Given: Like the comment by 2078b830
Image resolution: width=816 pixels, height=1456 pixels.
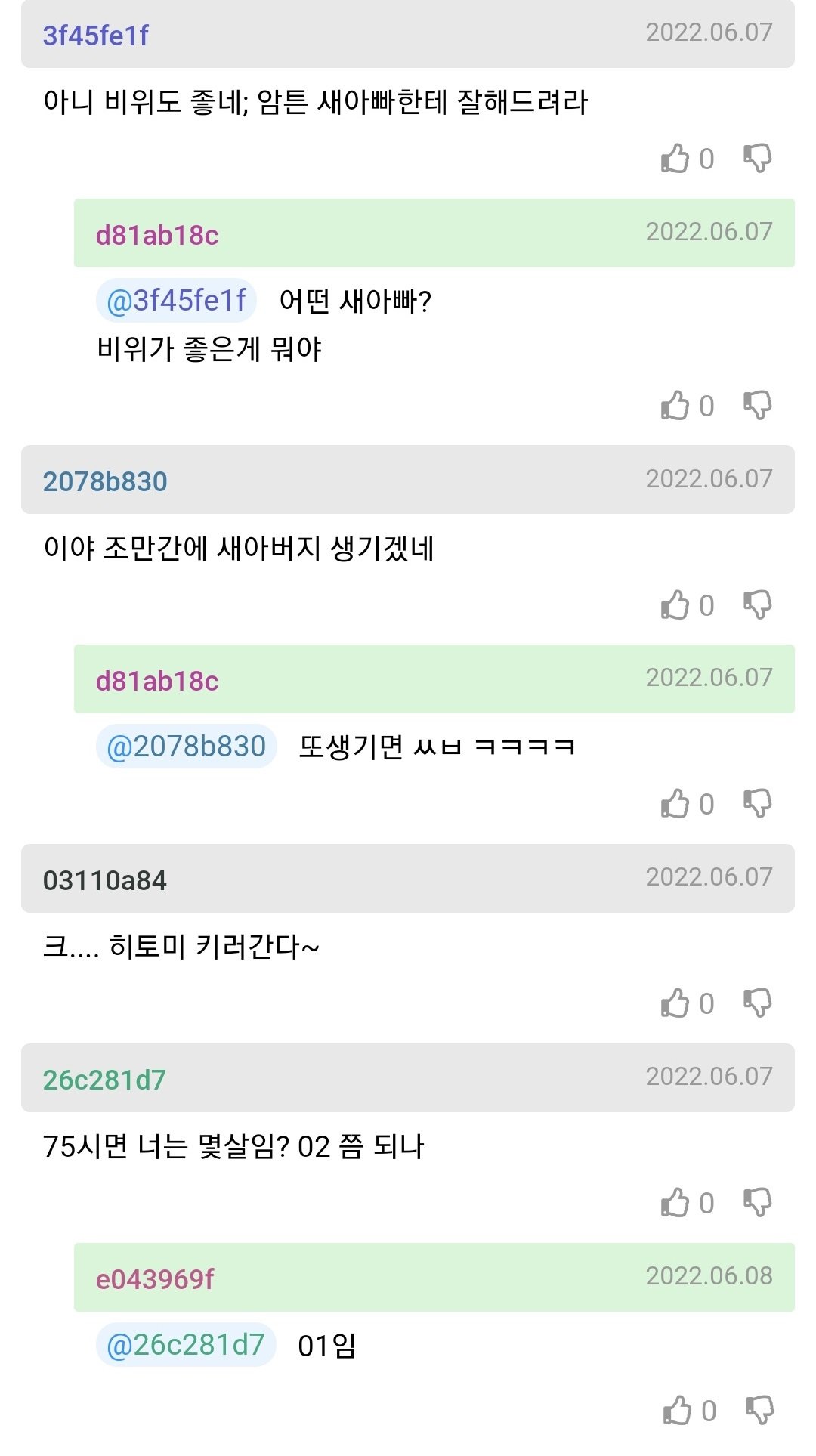Looking at the screenshot, I should tap(675, 605).
